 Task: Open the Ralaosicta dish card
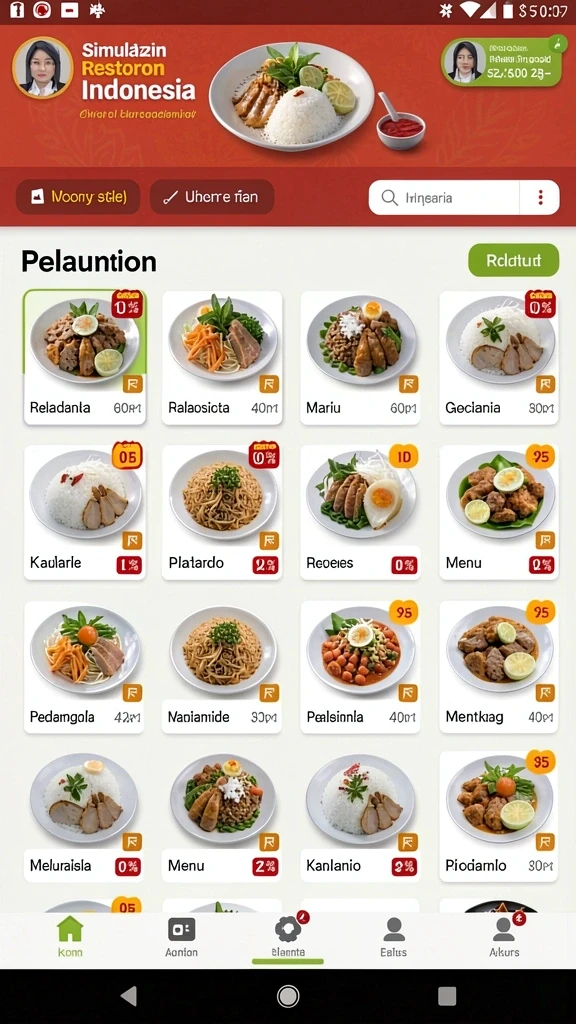point(222,357)
